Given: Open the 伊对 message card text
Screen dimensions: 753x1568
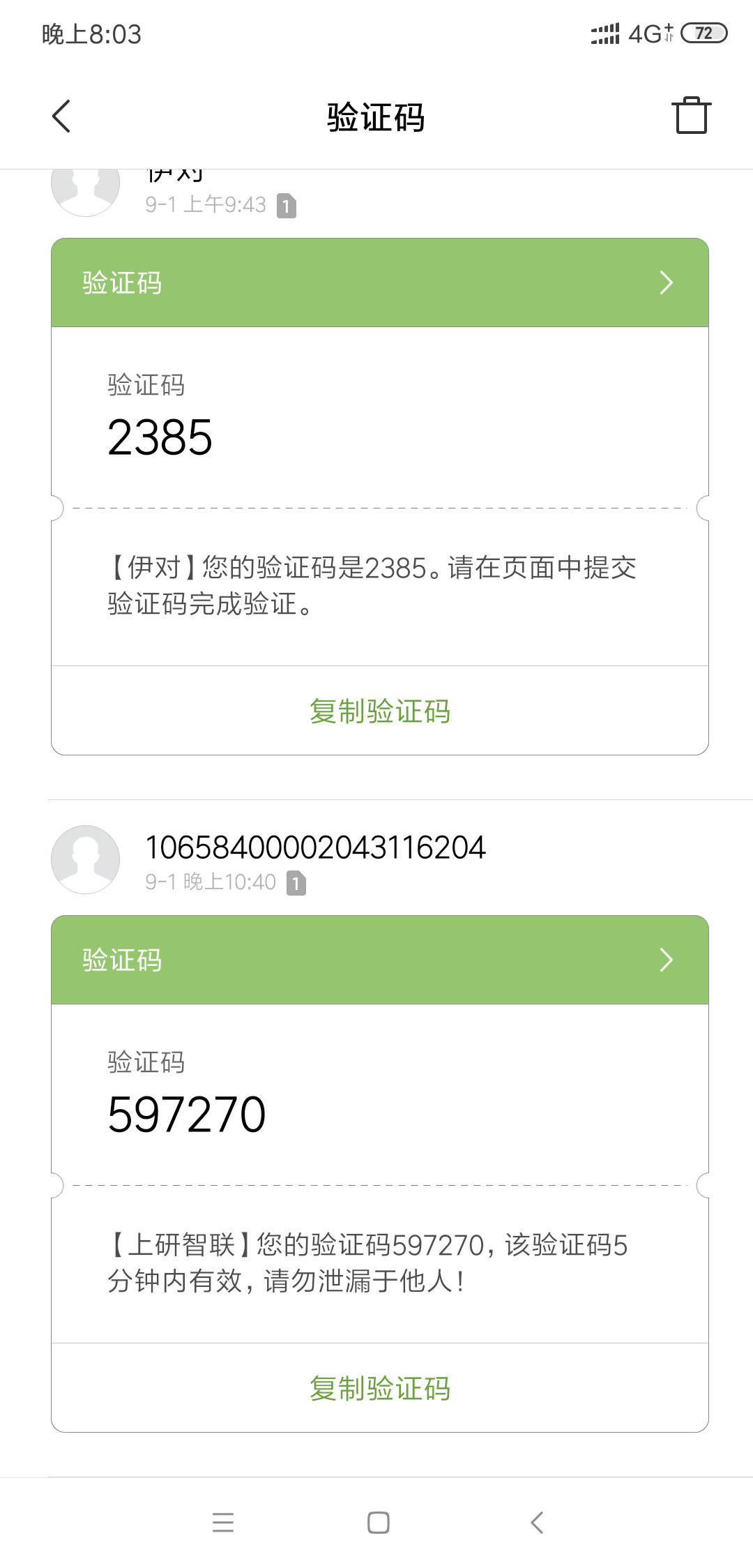Looking at the screenshot, I should (372, 586).
